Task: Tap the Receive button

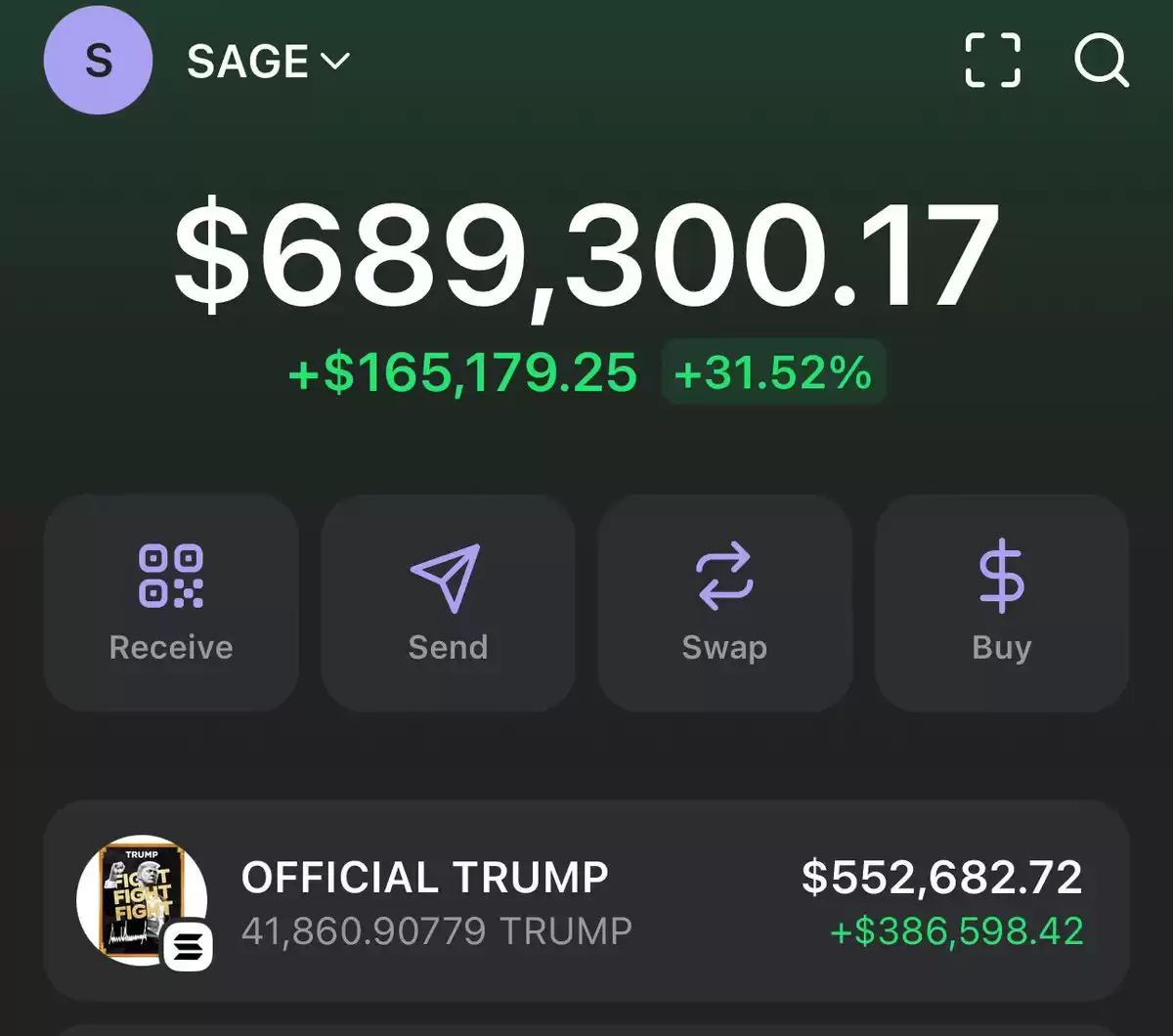Action: tap(171, 602)
